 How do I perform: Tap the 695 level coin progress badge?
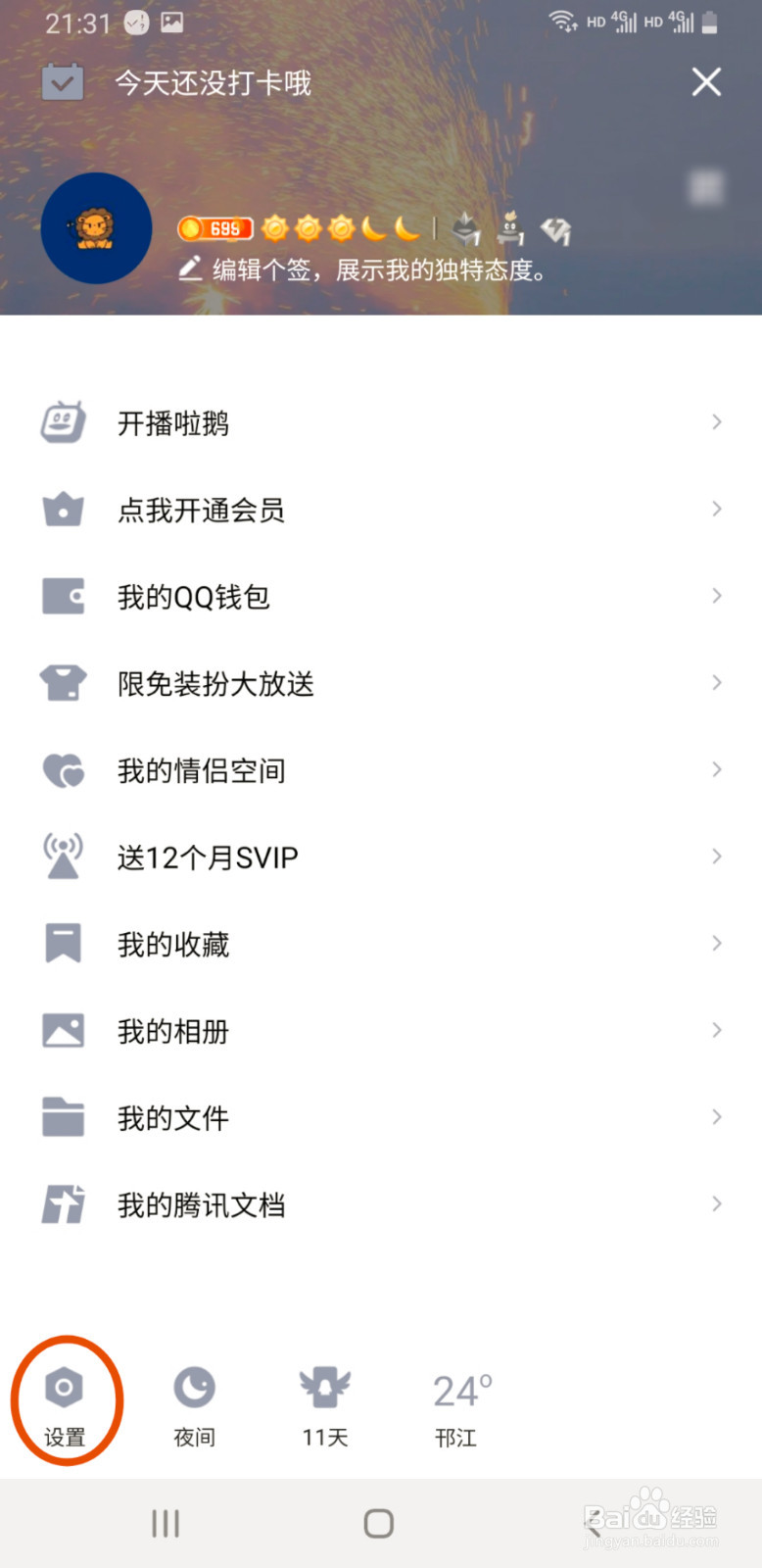(x=214, y=227)
